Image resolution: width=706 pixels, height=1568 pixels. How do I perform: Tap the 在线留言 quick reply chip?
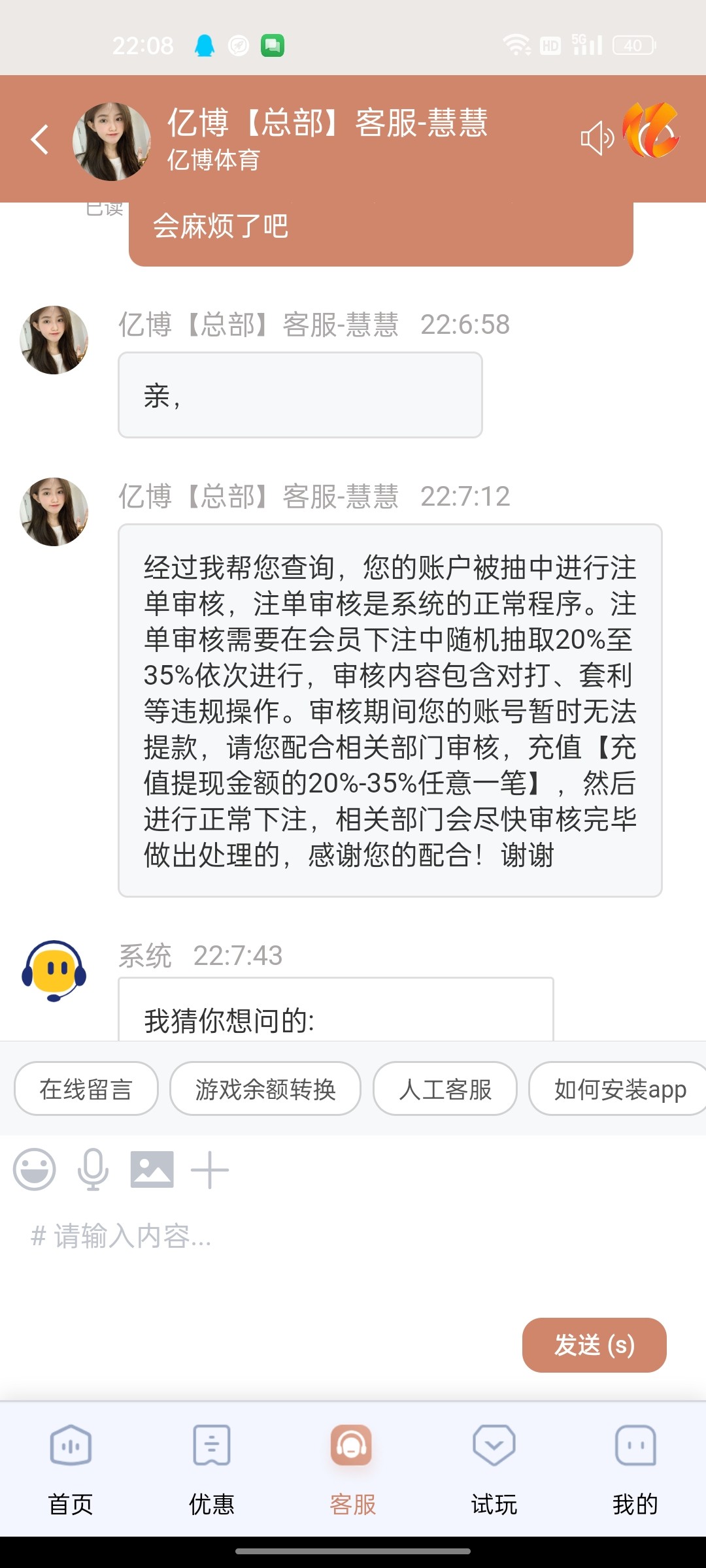[x=86, y=1089]
